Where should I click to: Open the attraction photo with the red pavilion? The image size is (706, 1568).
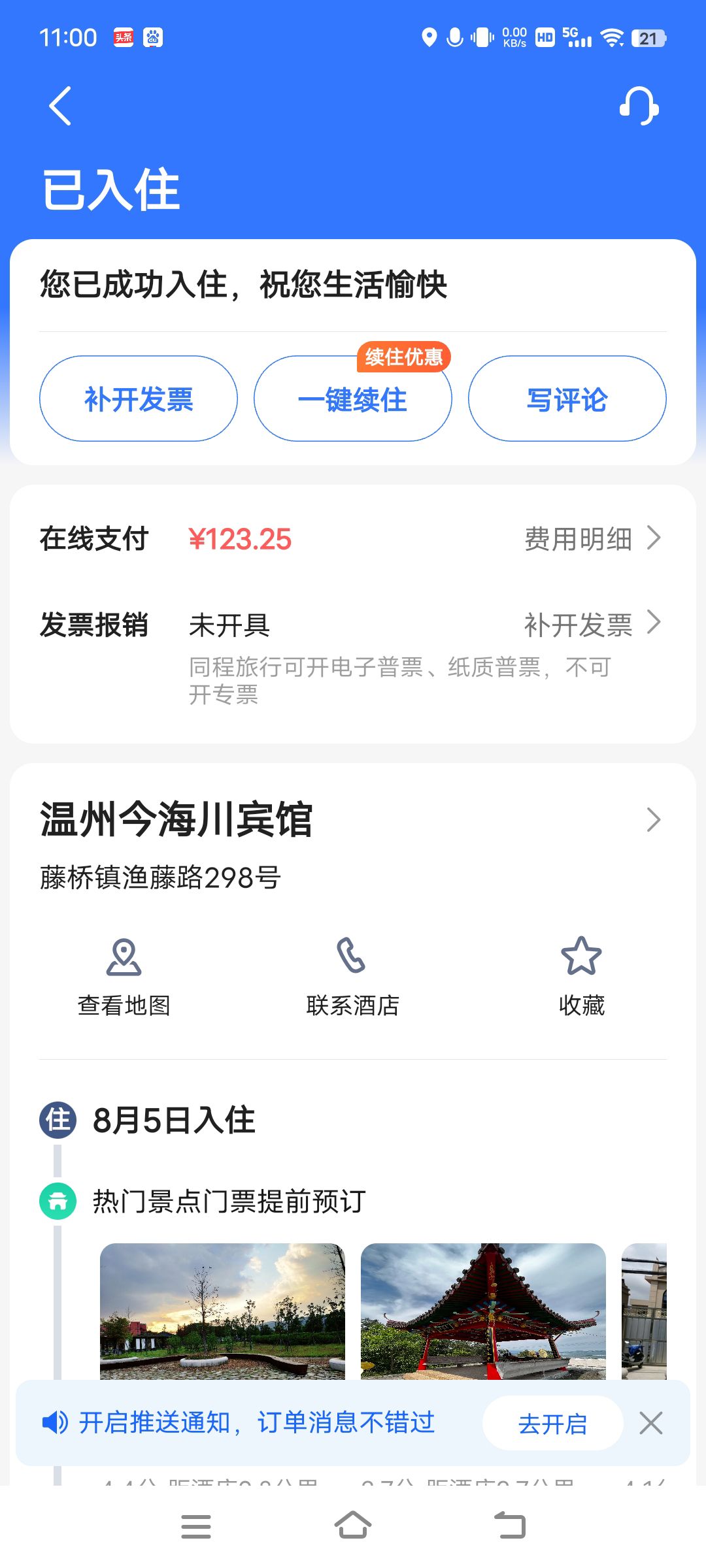(x=483, y=1311)
